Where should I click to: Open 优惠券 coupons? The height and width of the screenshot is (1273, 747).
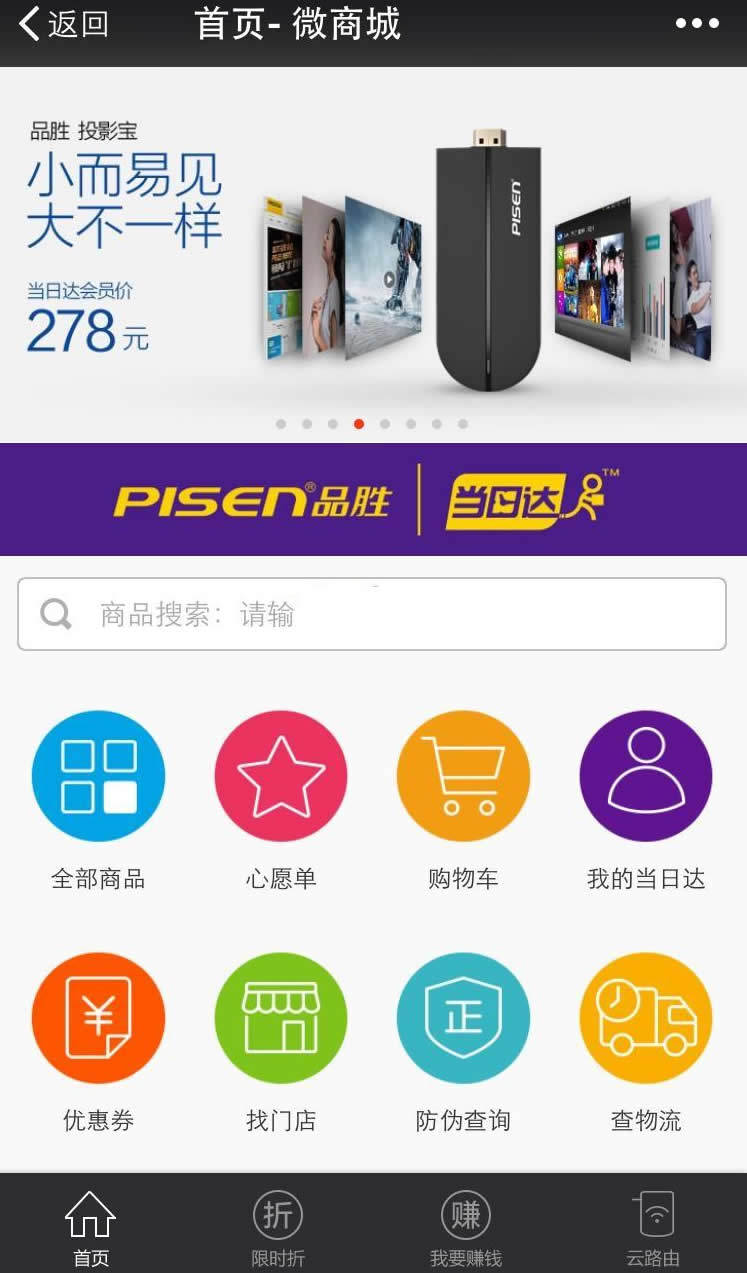coord(98,1018)
